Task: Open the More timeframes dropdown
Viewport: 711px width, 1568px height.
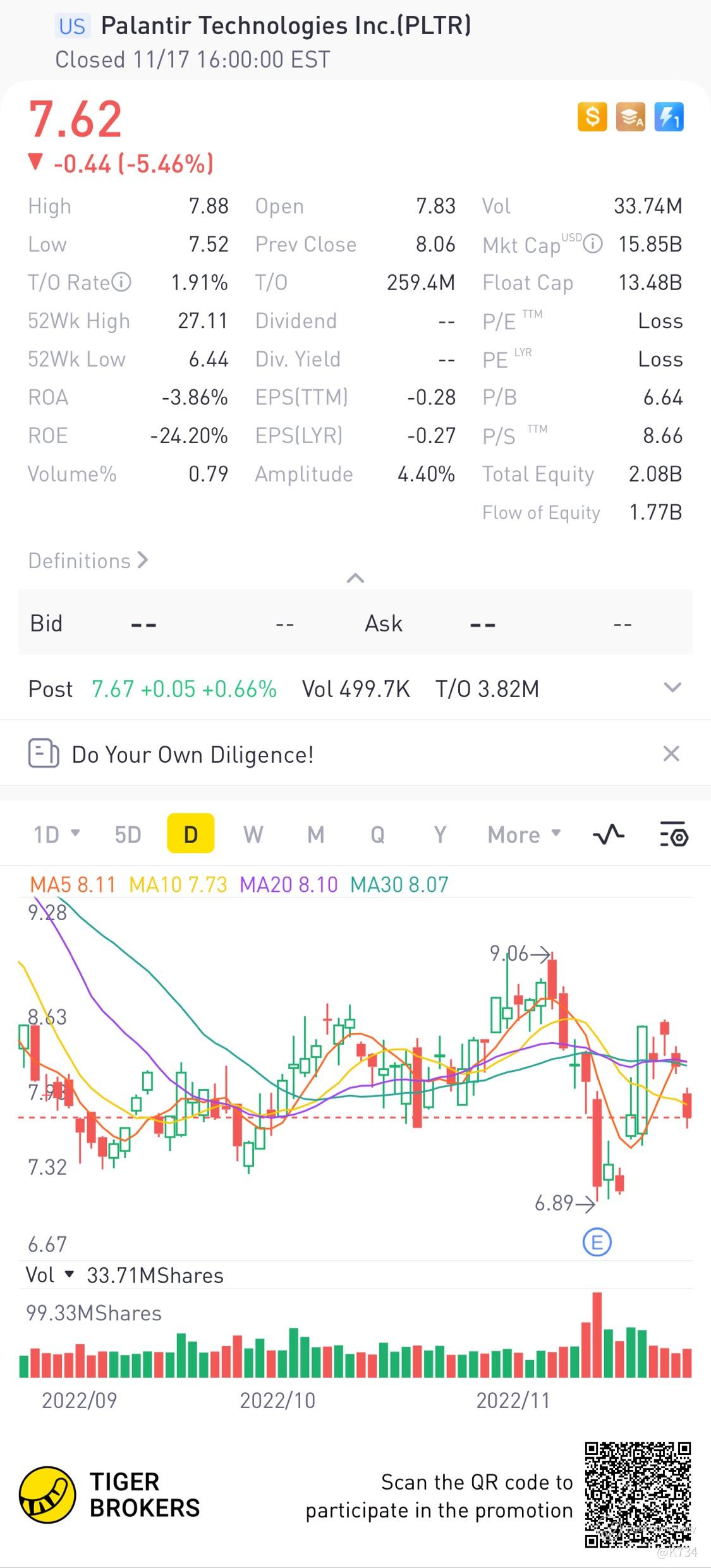Action: (524, 834)
